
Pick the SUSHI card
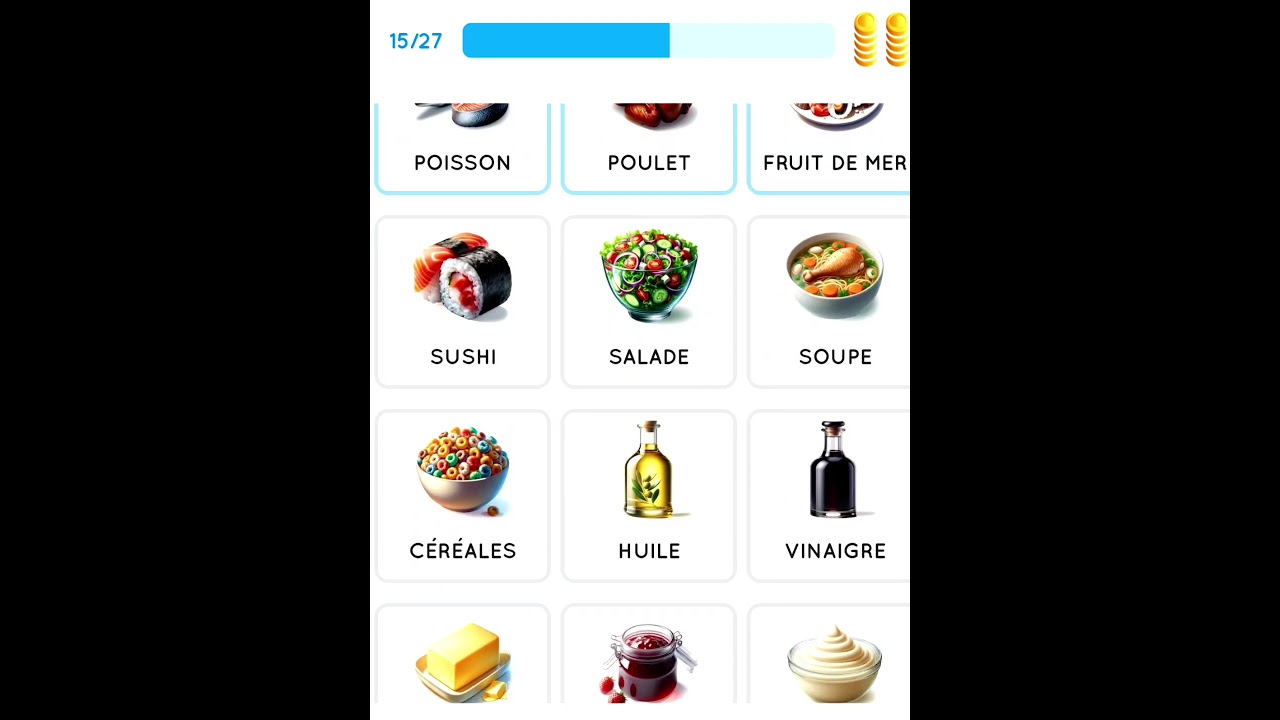(x=462, y=302)
